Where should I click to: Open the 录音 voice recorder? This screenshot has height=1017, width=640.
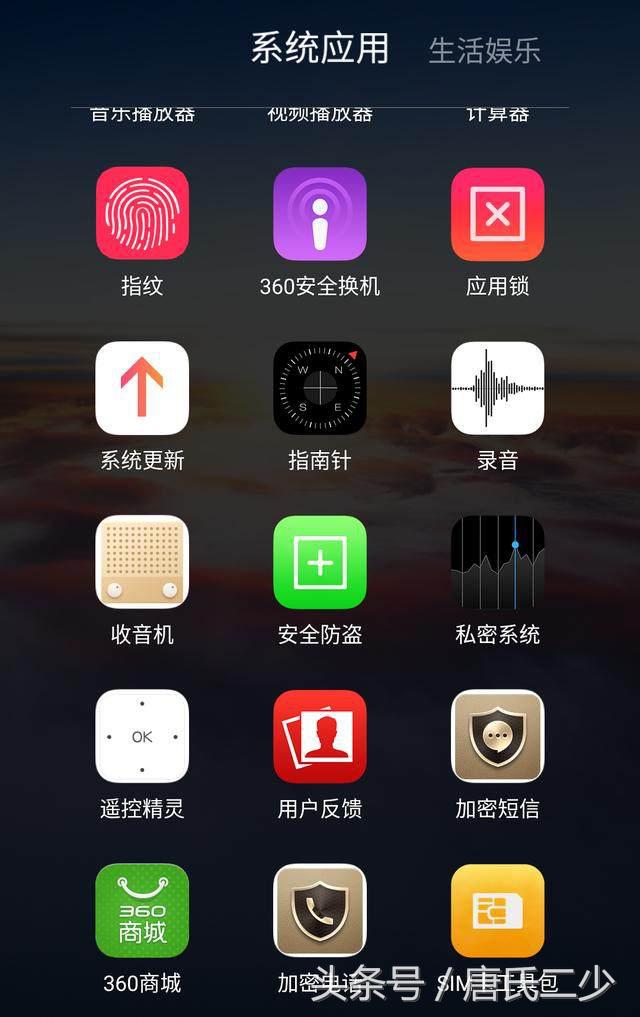point(497,388)
